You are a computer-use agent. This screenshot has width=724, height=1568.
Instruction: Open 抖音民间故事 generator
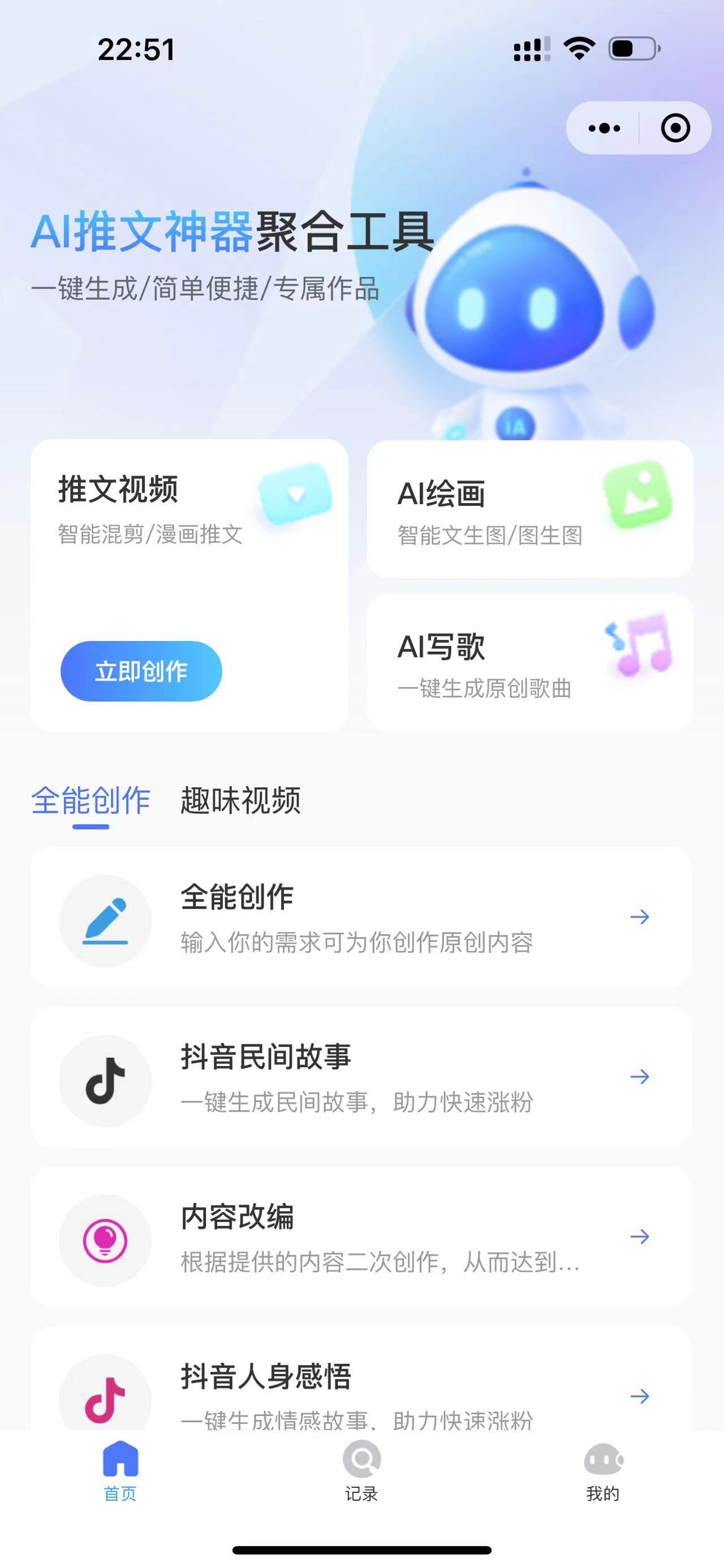click(360, 1077)
